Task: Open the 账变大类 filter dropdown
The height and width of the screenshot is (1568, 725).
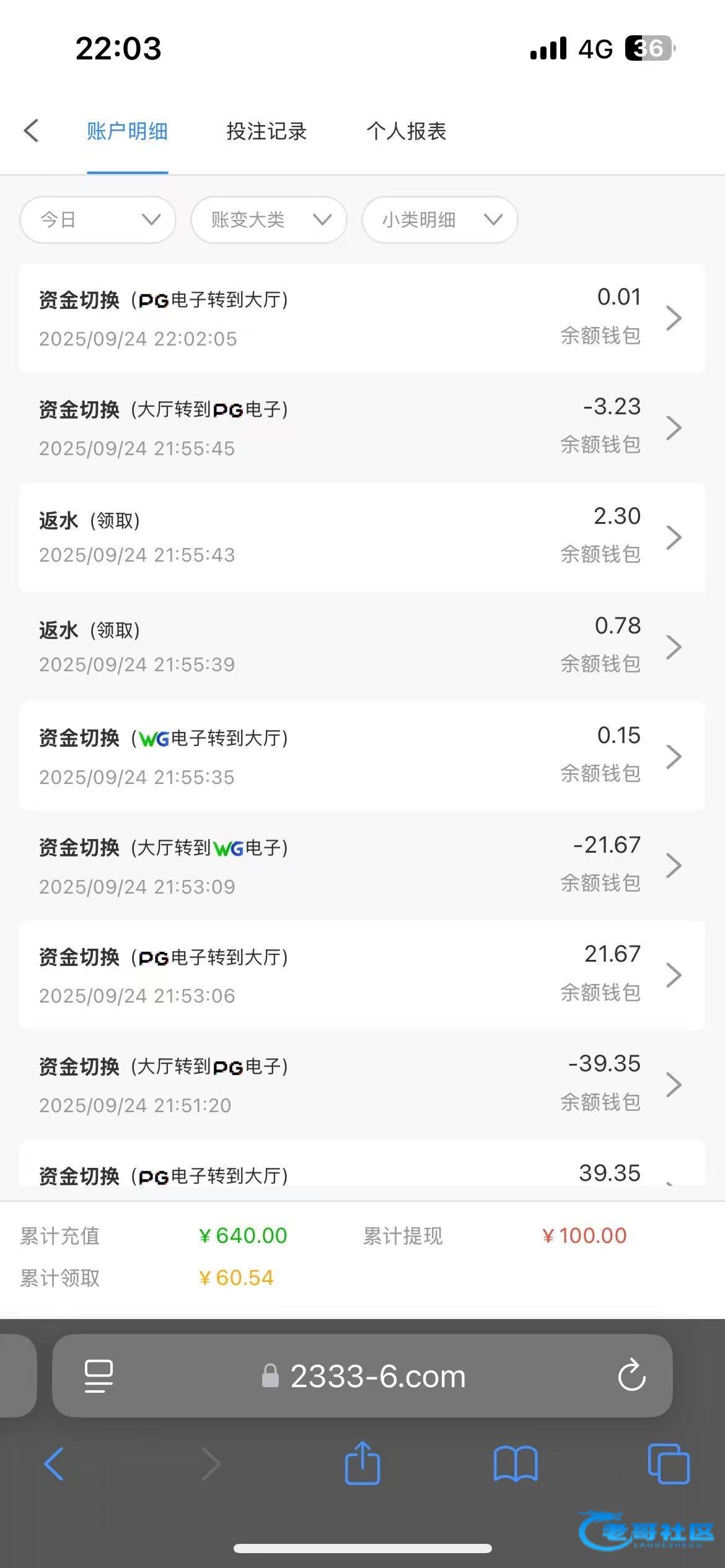Action: click(269, 220)
